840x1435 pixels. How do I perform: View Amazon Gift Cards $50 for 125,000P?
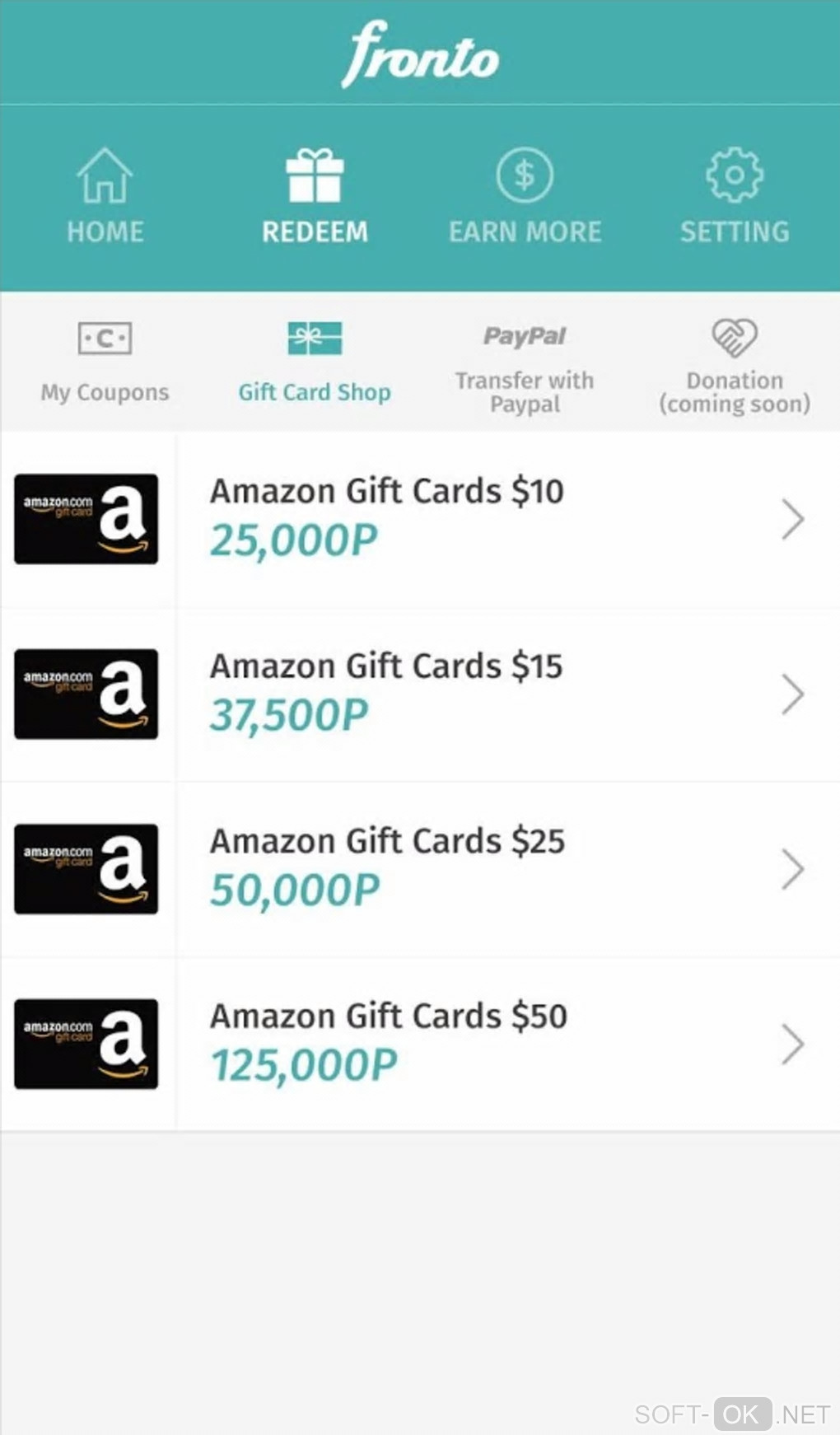(420, 1044)
